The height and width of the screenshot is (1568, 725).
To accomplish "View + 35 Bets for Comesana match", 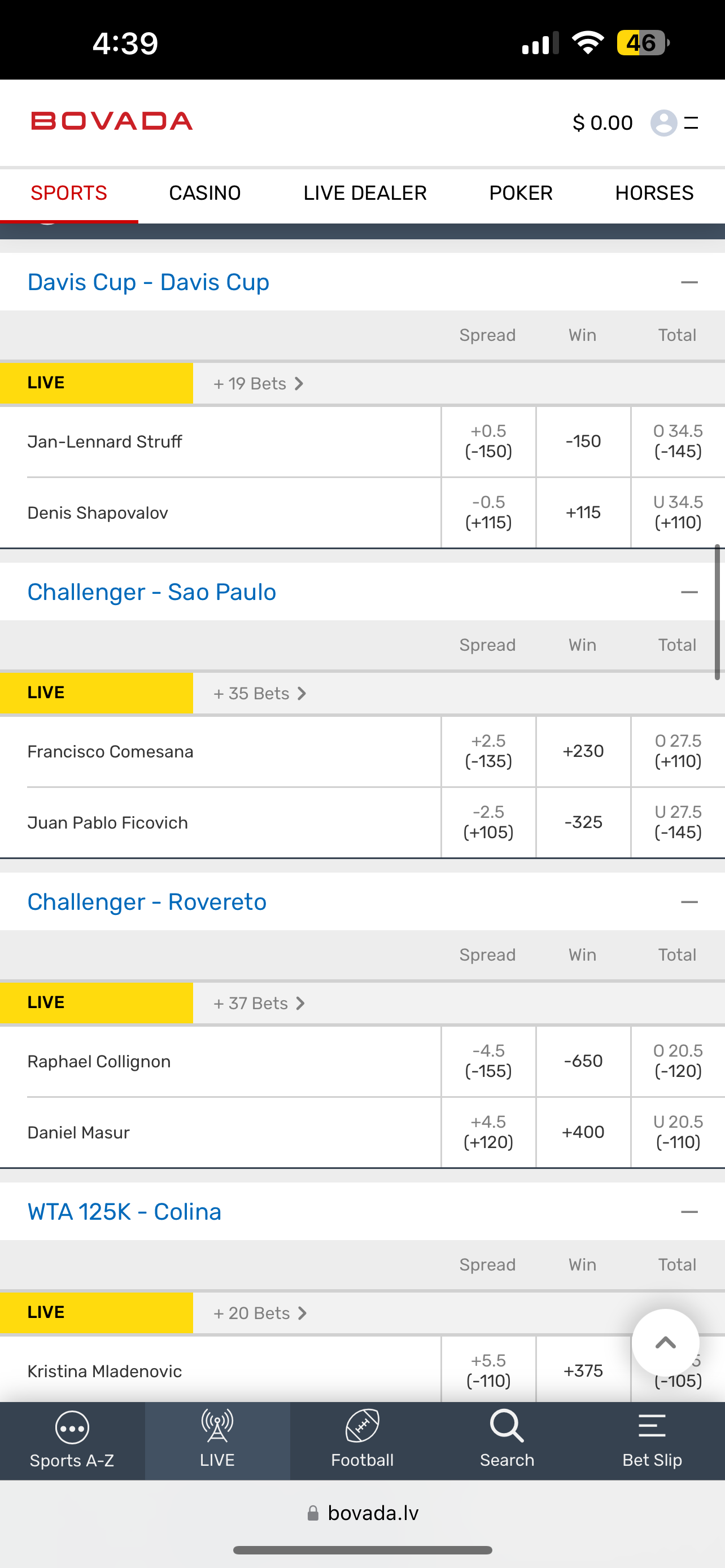I will tap(259, 693).
